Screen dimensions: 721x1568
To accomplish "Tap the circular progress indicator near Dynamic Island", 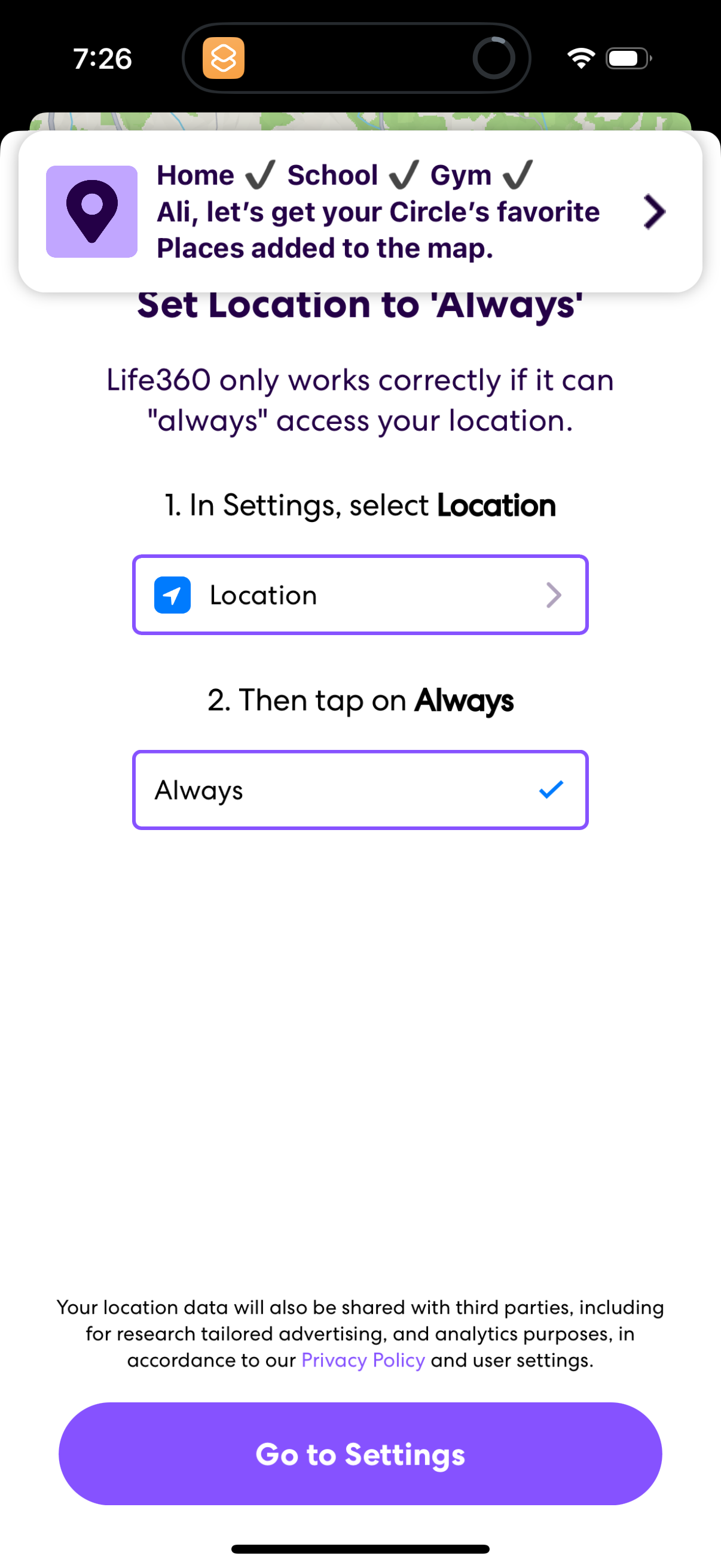I will click(x=493, y=58).
